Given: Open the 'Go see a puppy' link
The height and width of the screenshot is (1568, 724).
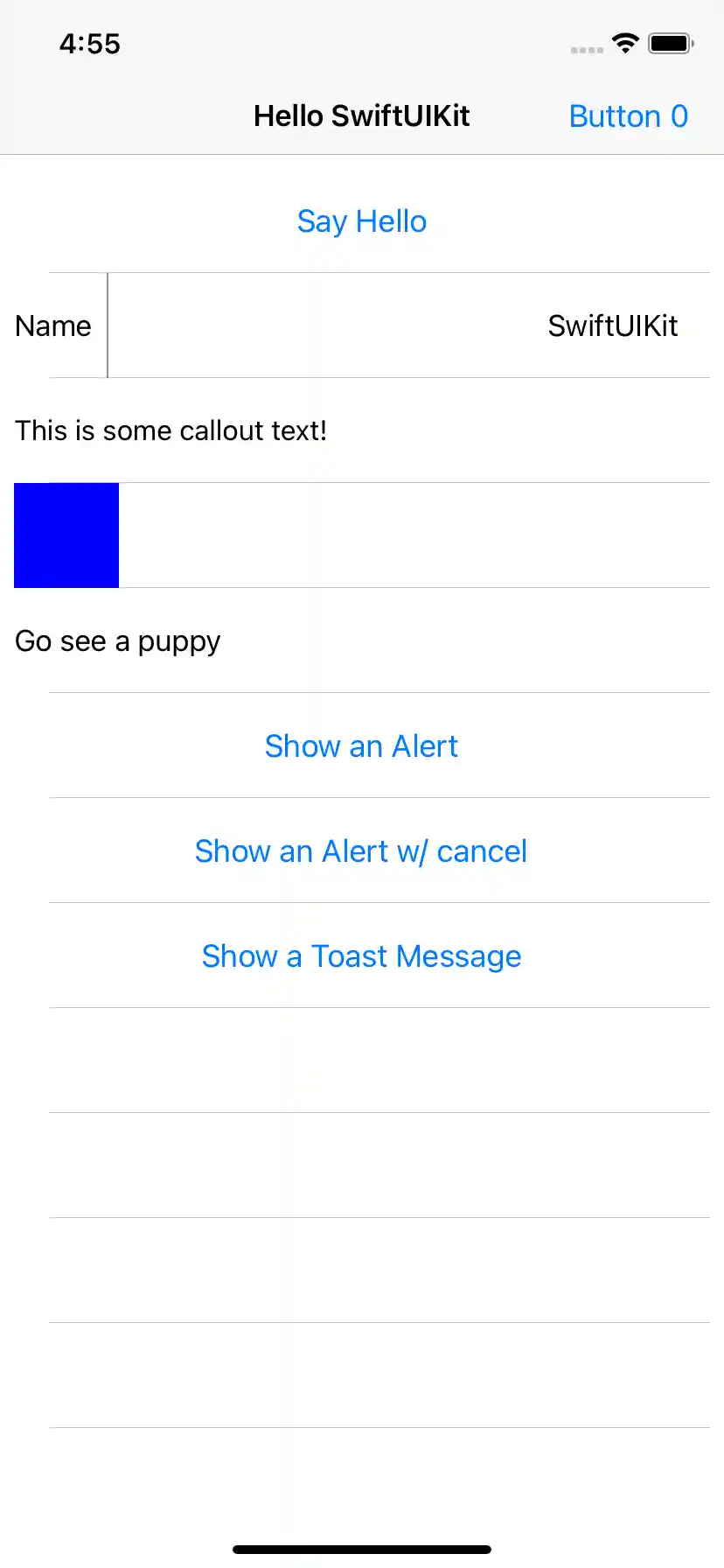Looking at the screenshot, I should (117, 641).
